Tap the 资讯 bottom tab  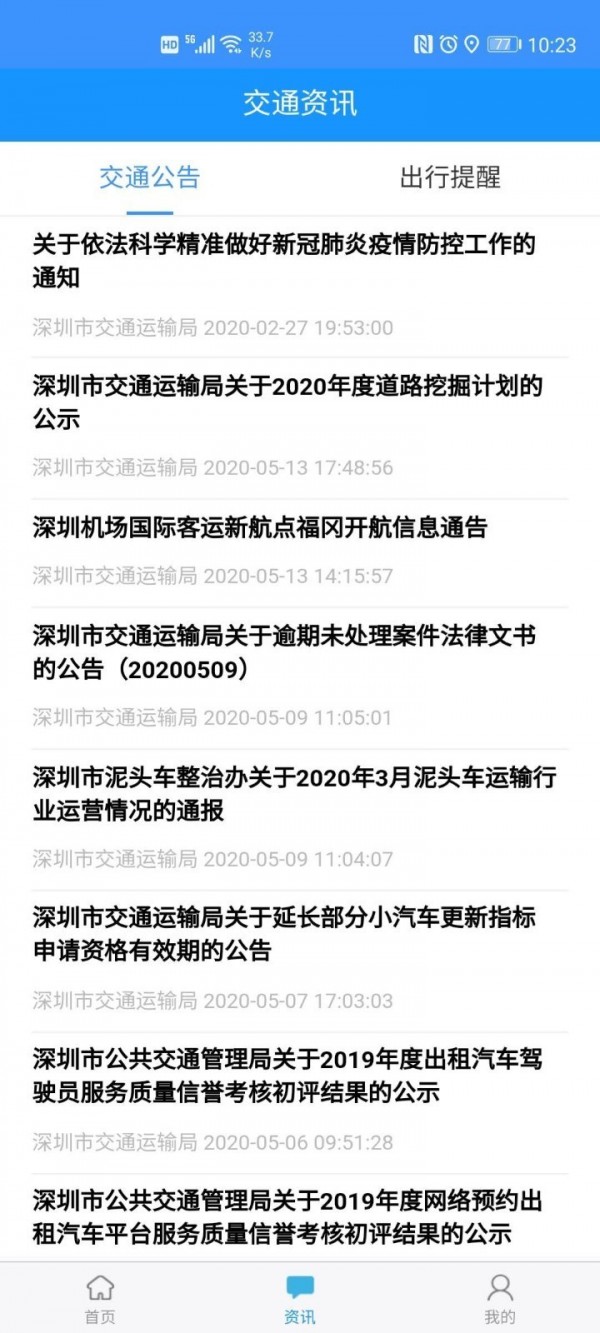300,1297
